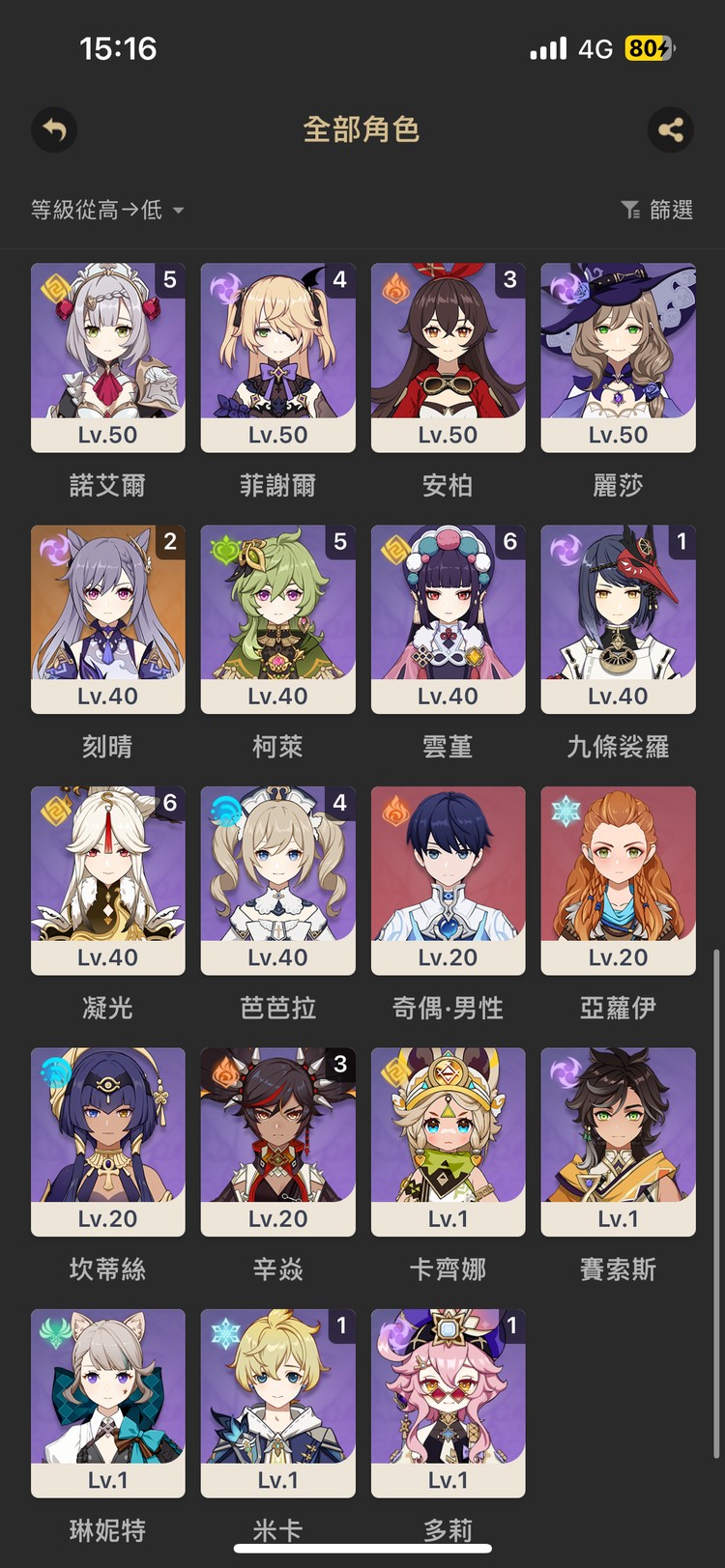The image size is (725, 1568).
Task: Click the 全部角色 title
Action: [362, 130]
